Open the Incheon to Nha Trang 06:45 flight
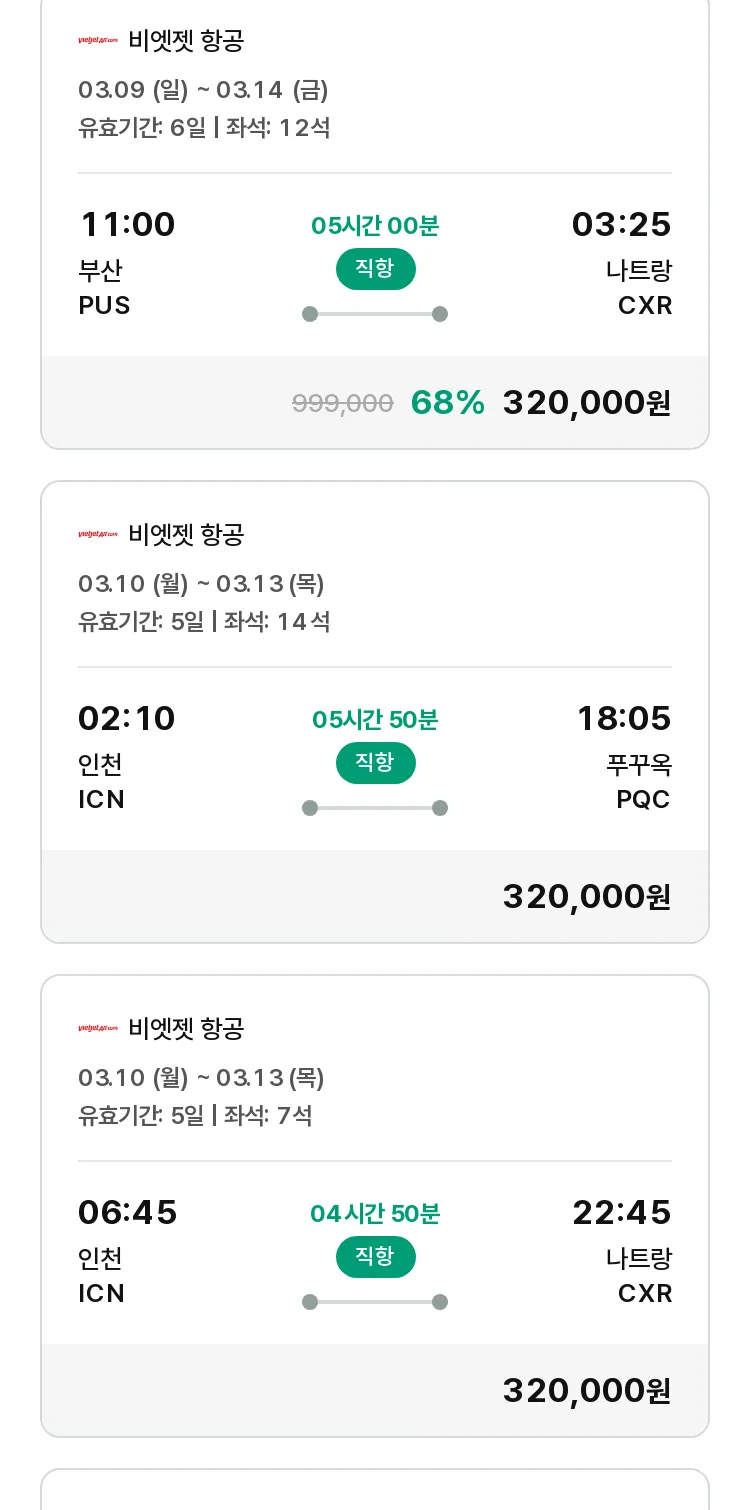This screenshot has width=750, height=1510. click(375, 1206)
